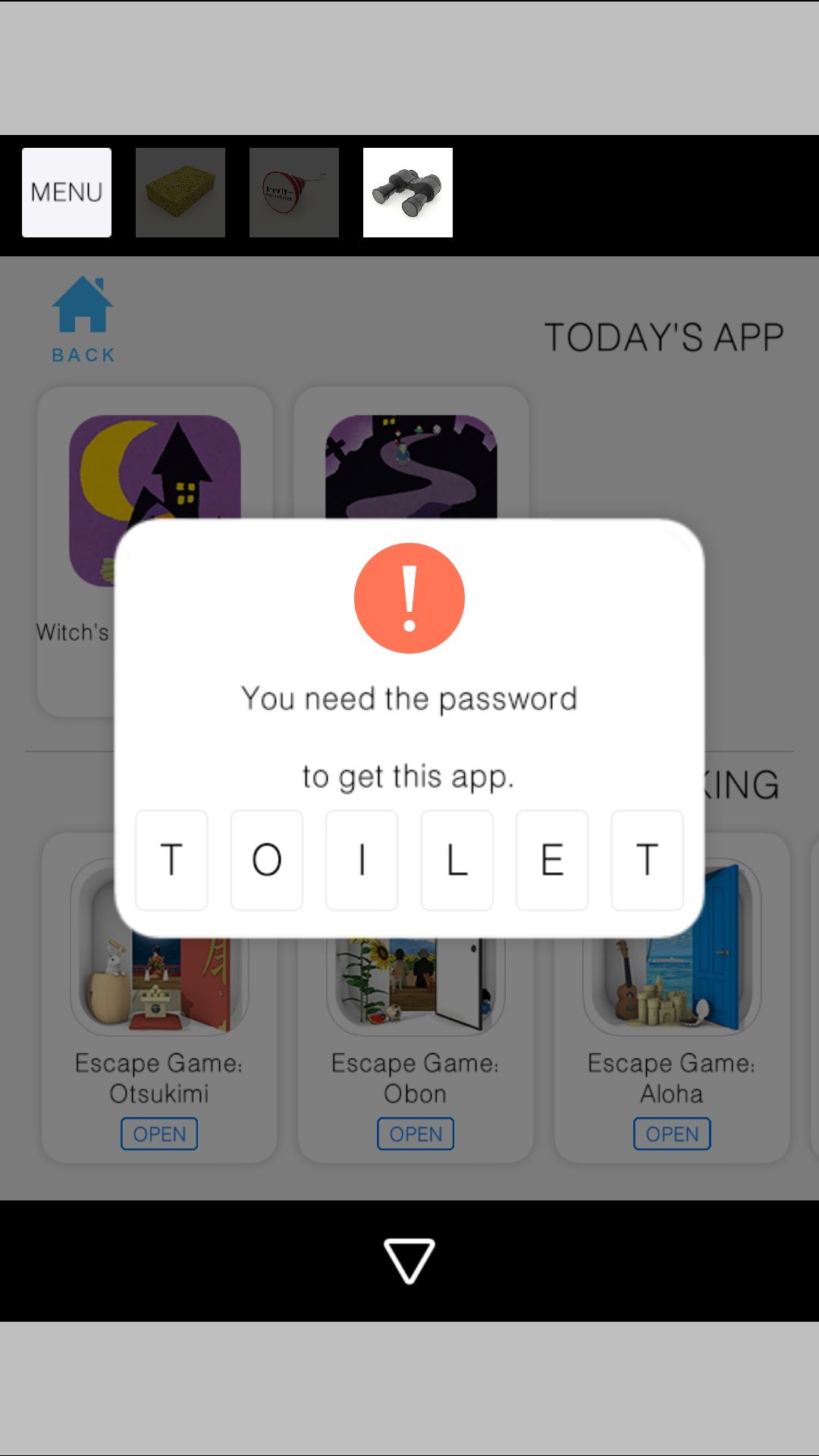819x1456 pixels.
Task: Tap the graveyard path app icon
Action: tap(409, 470)
